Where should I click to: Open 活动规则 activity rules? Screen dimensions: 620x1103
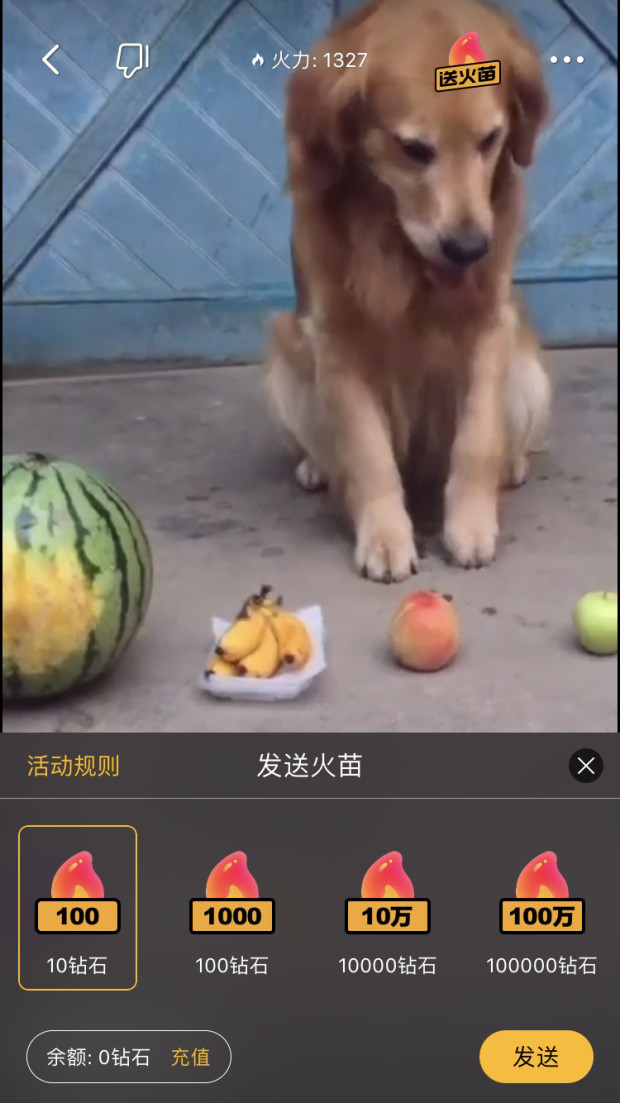(x=73, y=765)
